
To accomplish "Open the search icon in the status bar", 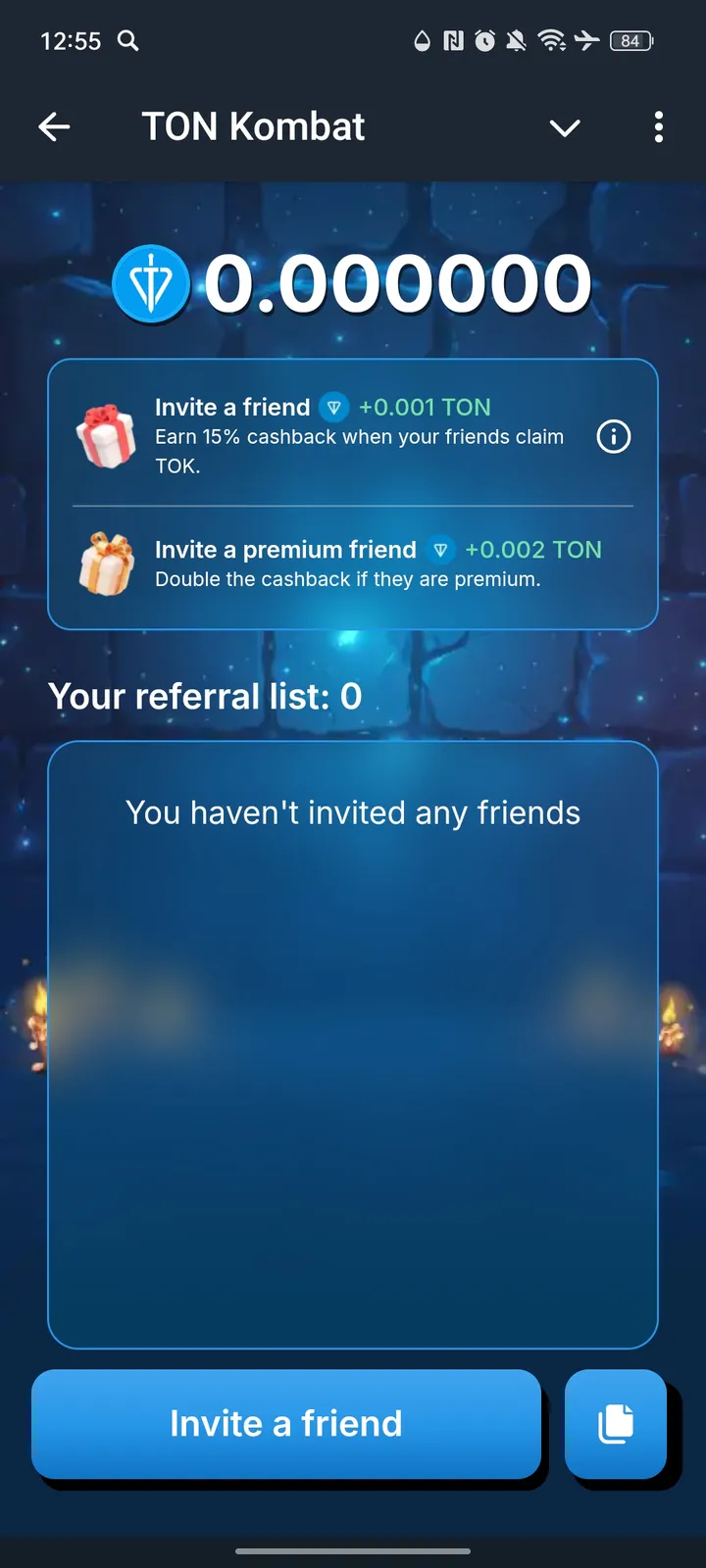I will point(127,41).
